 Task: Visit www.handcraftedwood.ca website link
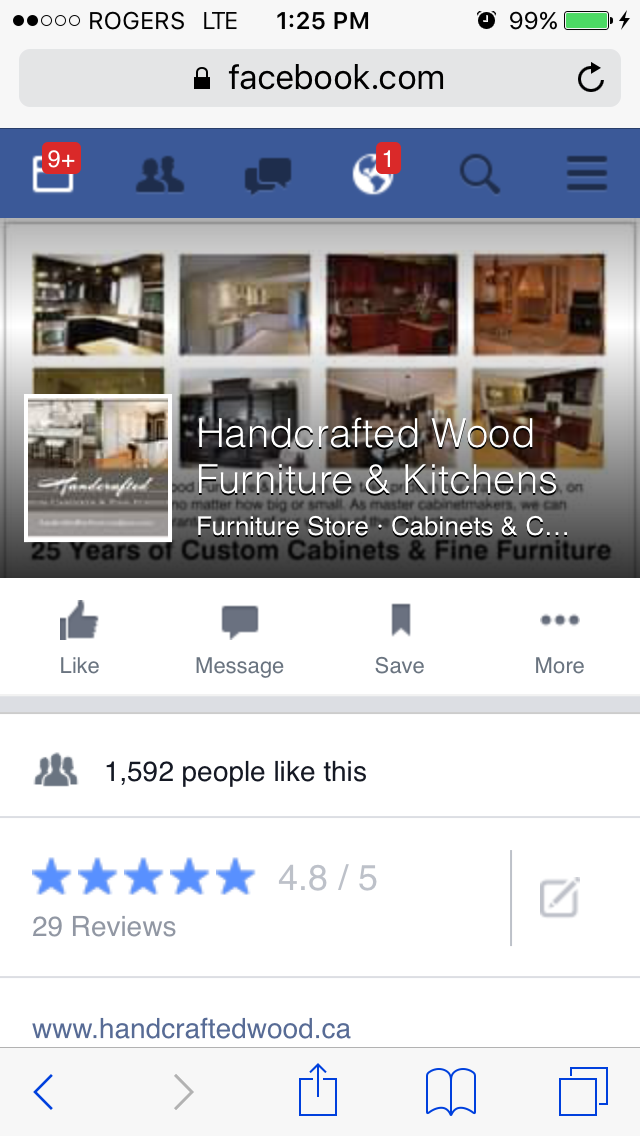(x=191, y=1028)
